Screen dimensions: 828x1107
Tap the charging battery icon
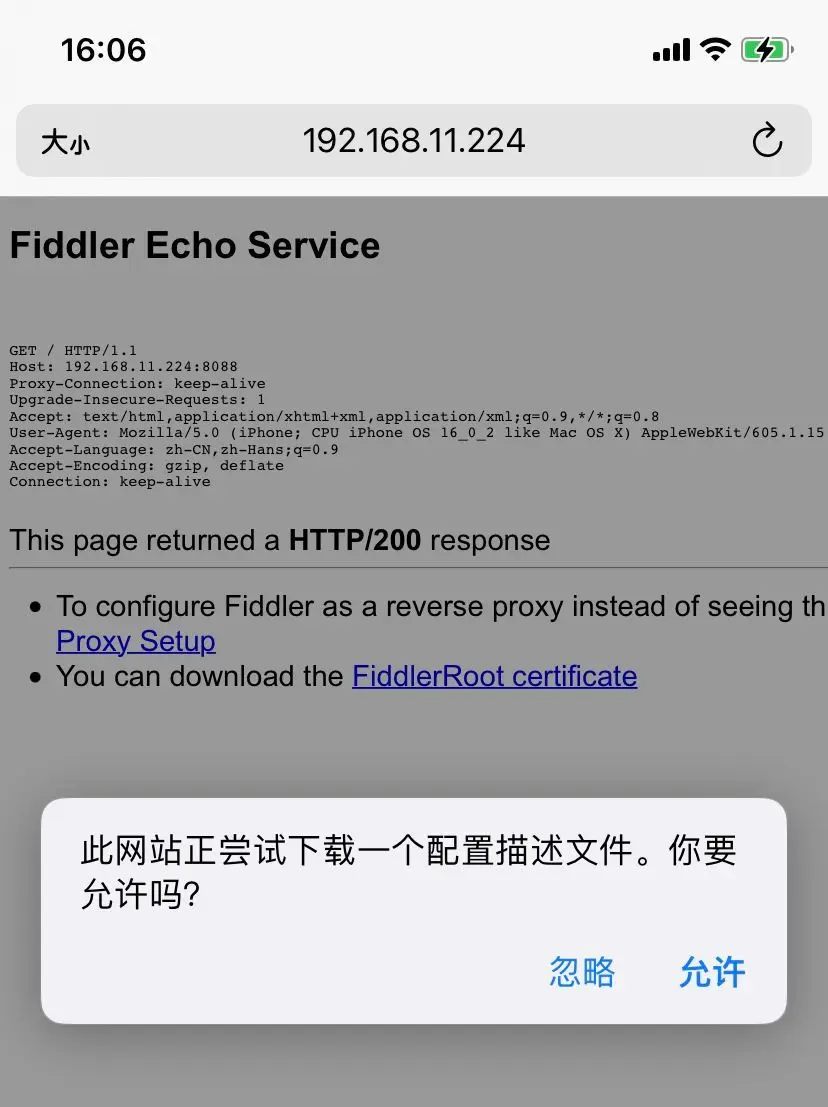pyautogui.click(x=766, y=48)
